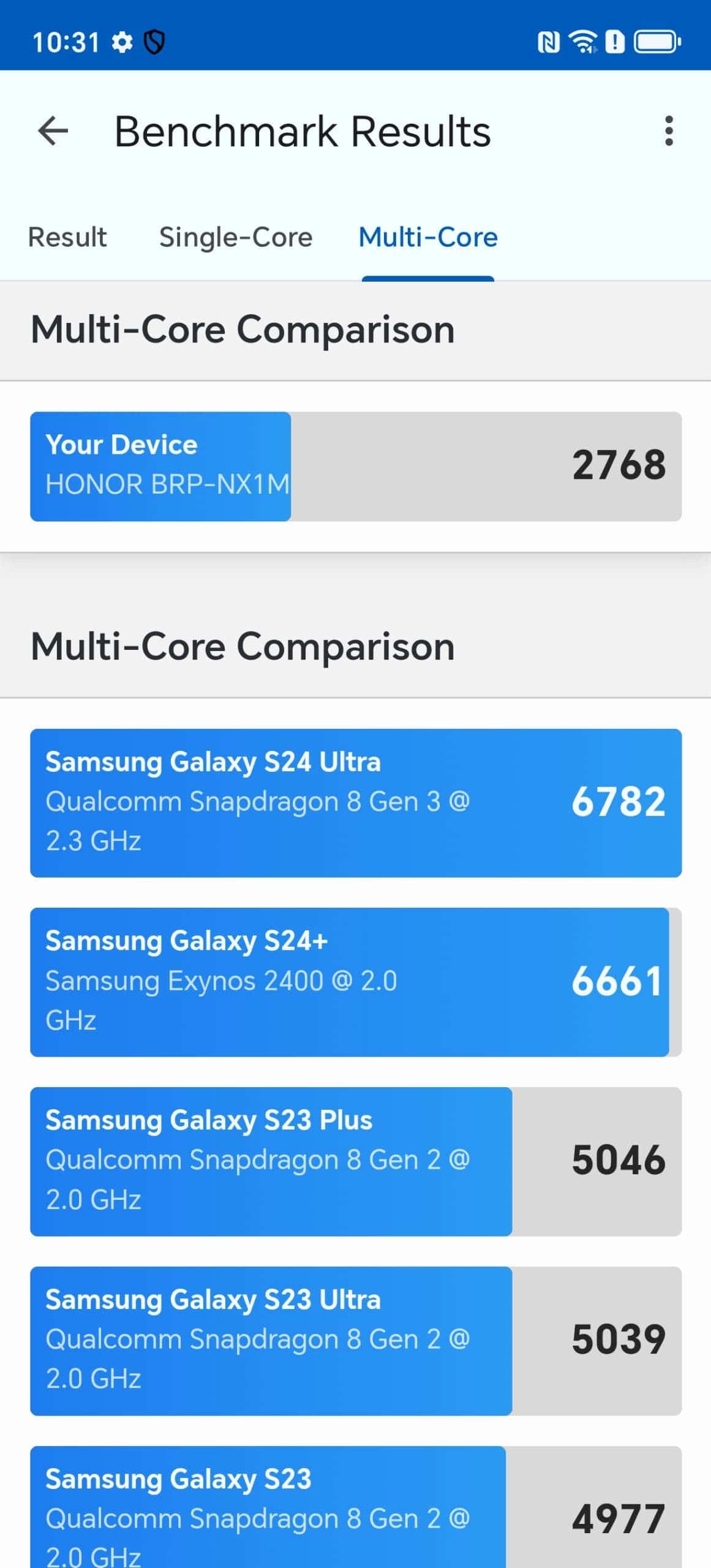Open the three-dot overflow menu
Image resolution: width=711 pixels, height=1568 pixels.
pos(669,131)
